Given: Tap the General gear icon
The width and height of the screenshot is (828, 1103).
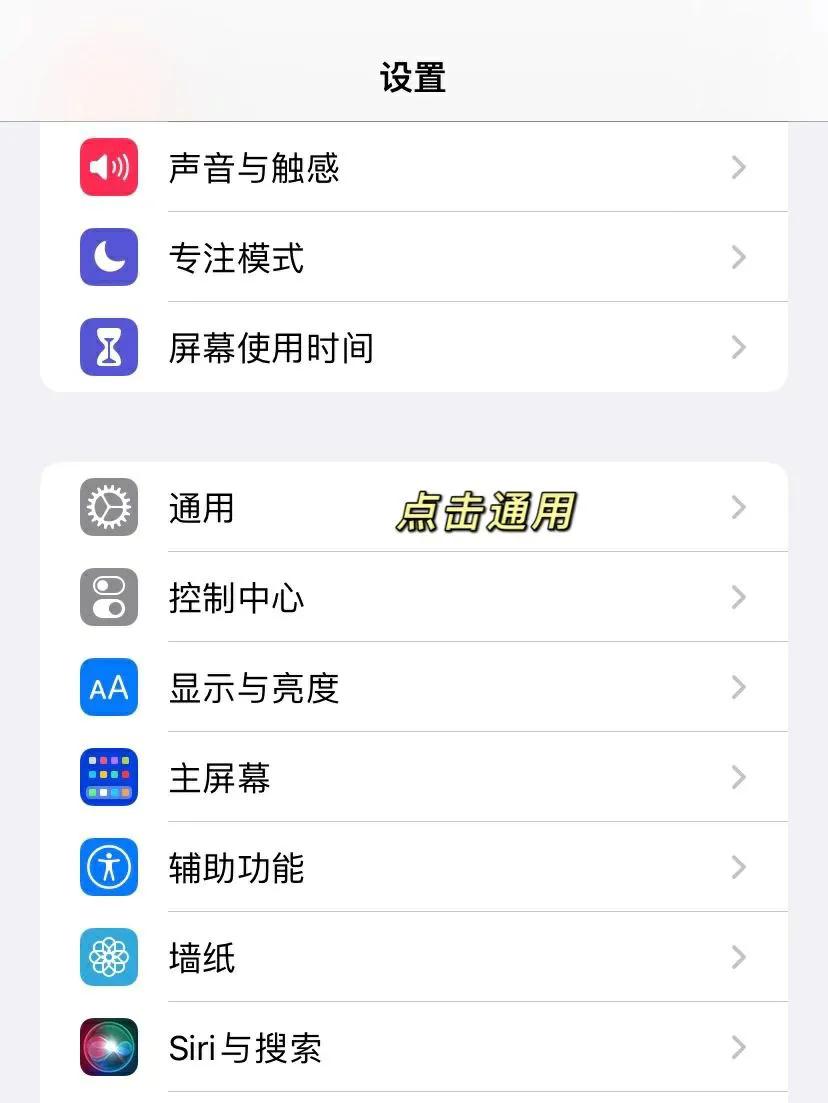Looking at the screenshot, I should (x=108, y=507).
